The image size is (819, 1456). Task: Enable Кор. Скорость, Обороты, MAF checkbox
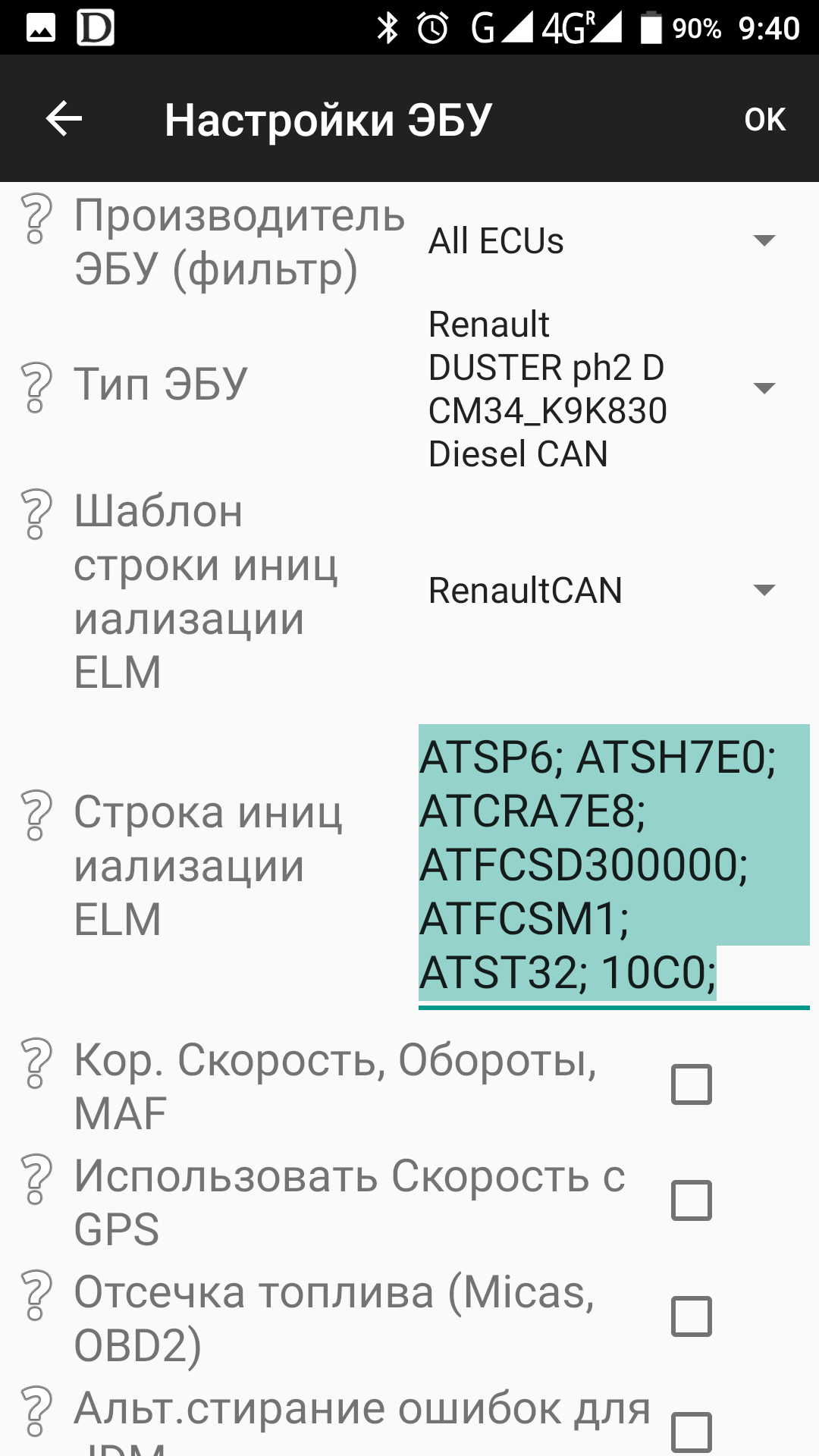[x=692, y=1084]
